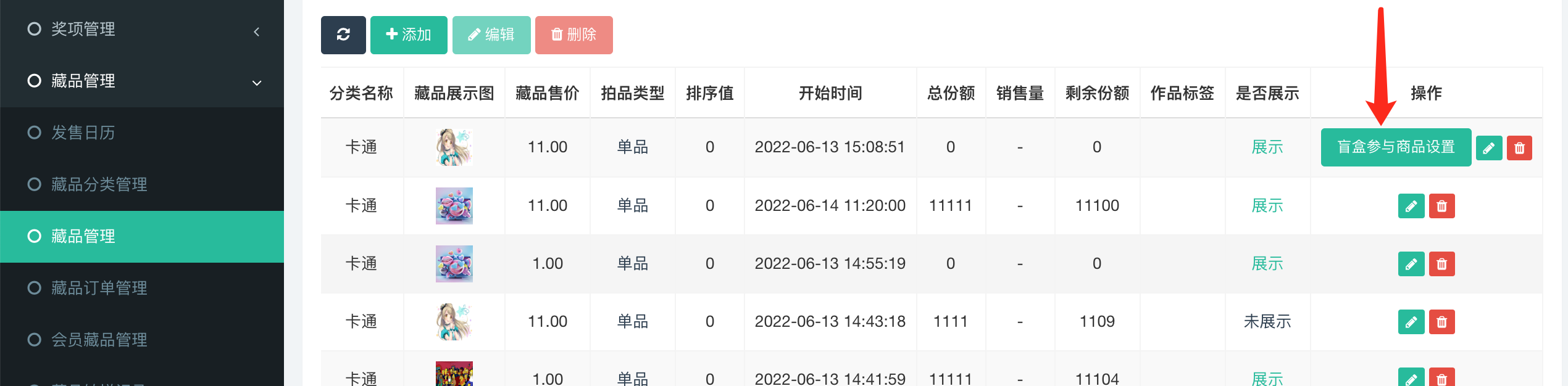This screenshot has height=386, width=1568.
Task: Refresh the collectibles table
Action: (x=343, y=35)
